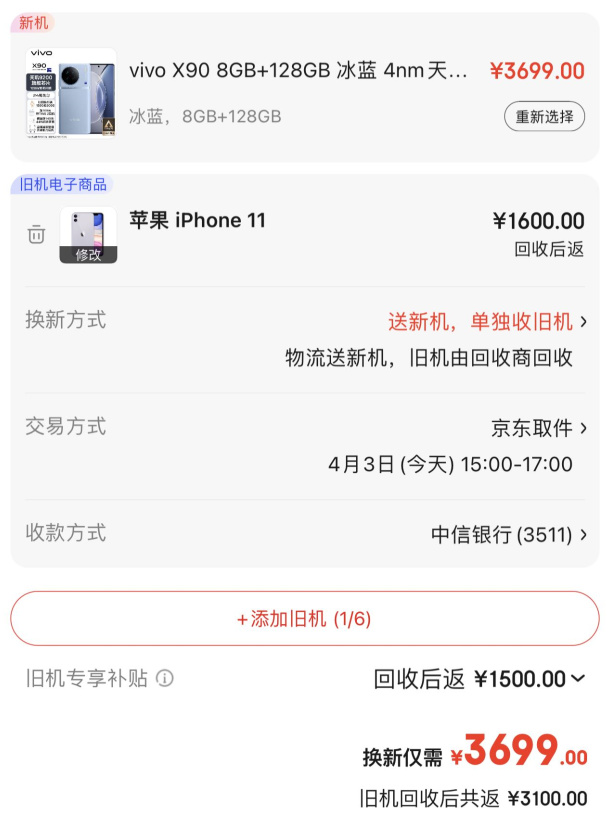Open 收款方式 中信银行 (3511)
610x825 pixels.
509,535
